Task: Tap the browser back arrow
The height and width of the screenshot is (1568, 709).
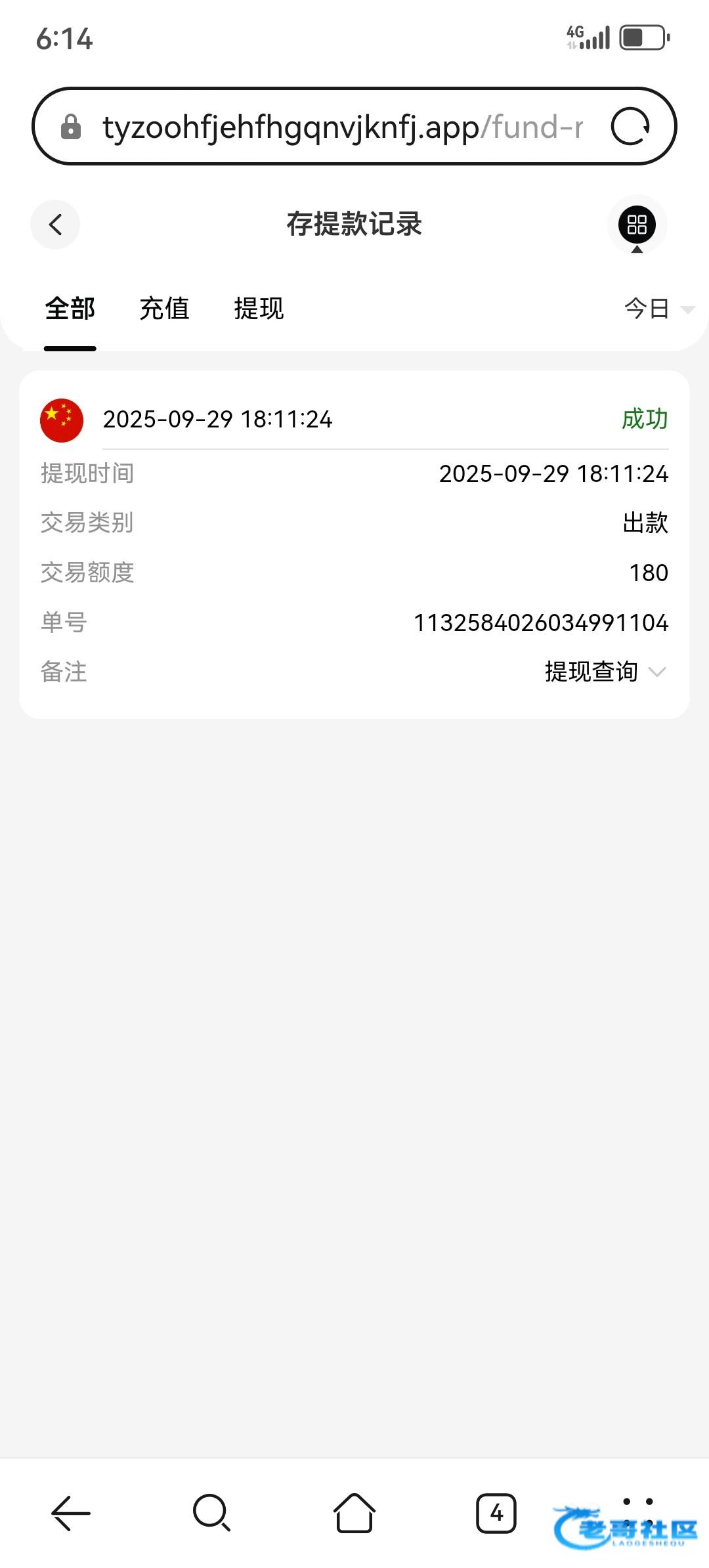Action: click(71, 1513)
